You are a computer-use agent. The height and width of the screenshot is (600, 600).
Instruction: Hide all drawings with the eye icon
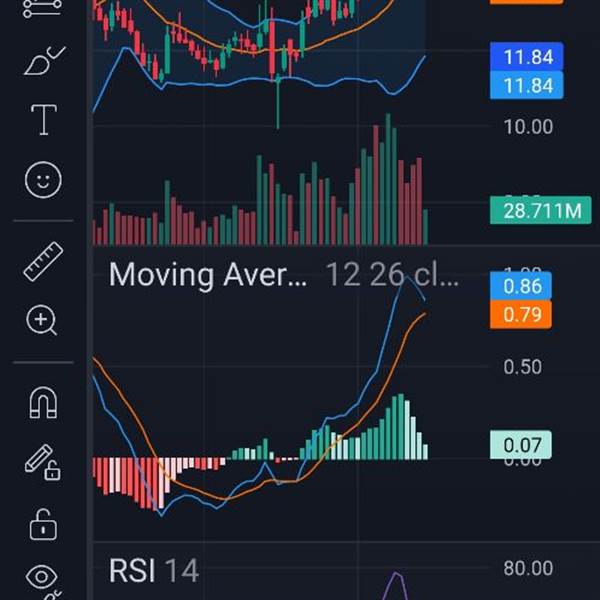(43, 578)
